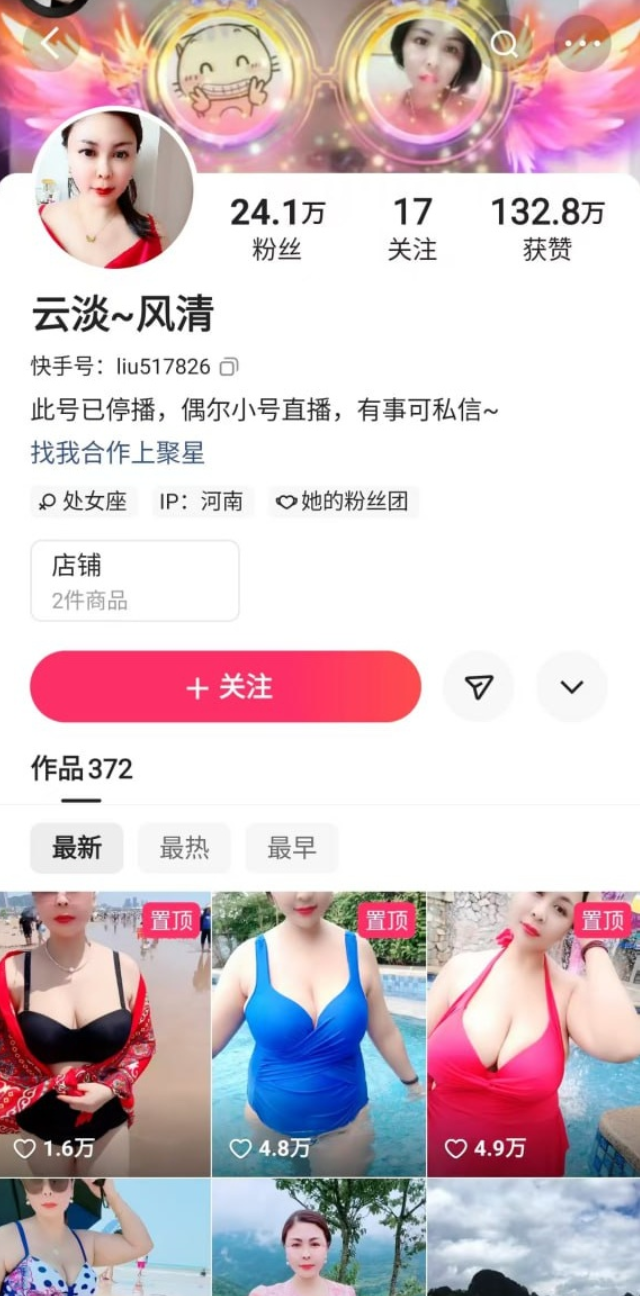Open the 找我合作上聚星 link

117,453
